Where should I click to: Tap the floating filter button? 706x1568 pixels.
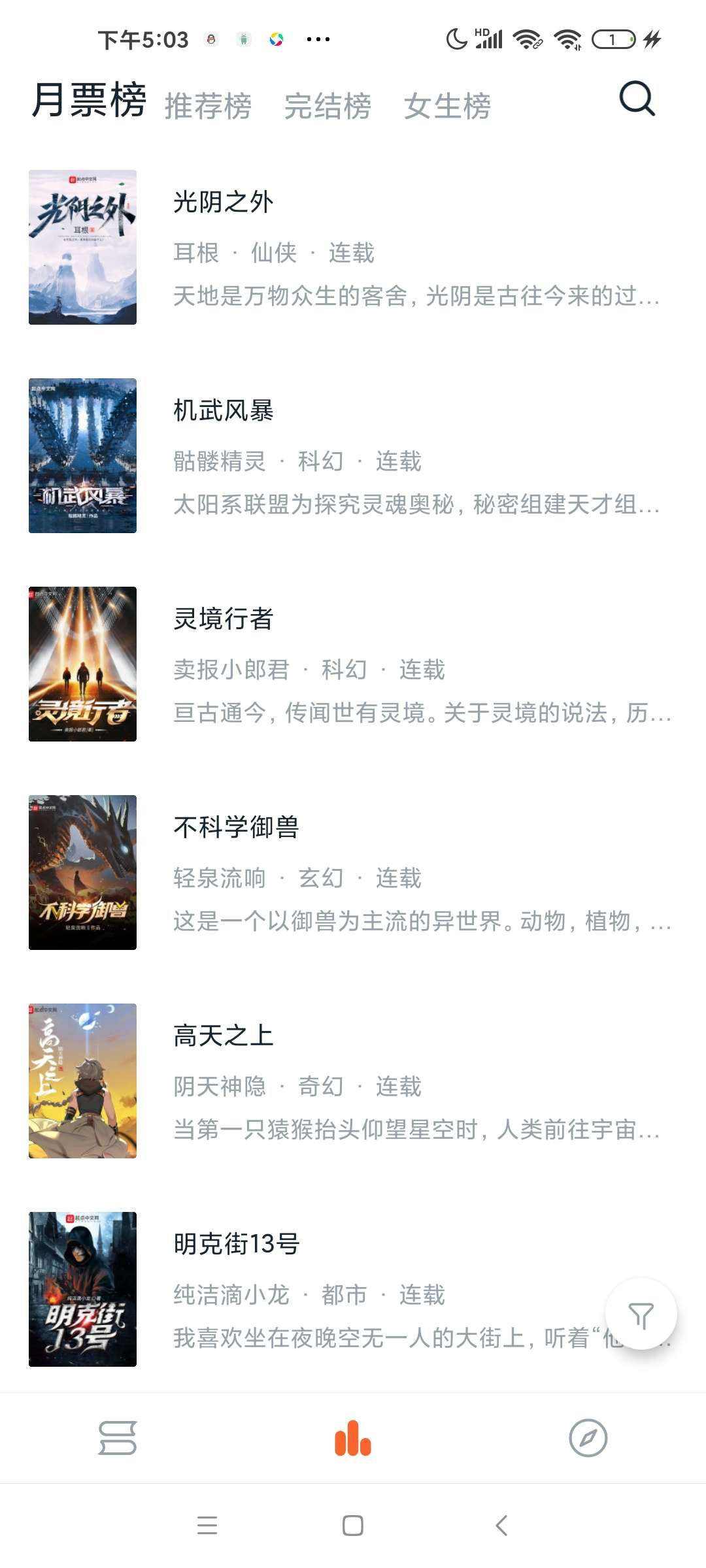click(641, 1315)
